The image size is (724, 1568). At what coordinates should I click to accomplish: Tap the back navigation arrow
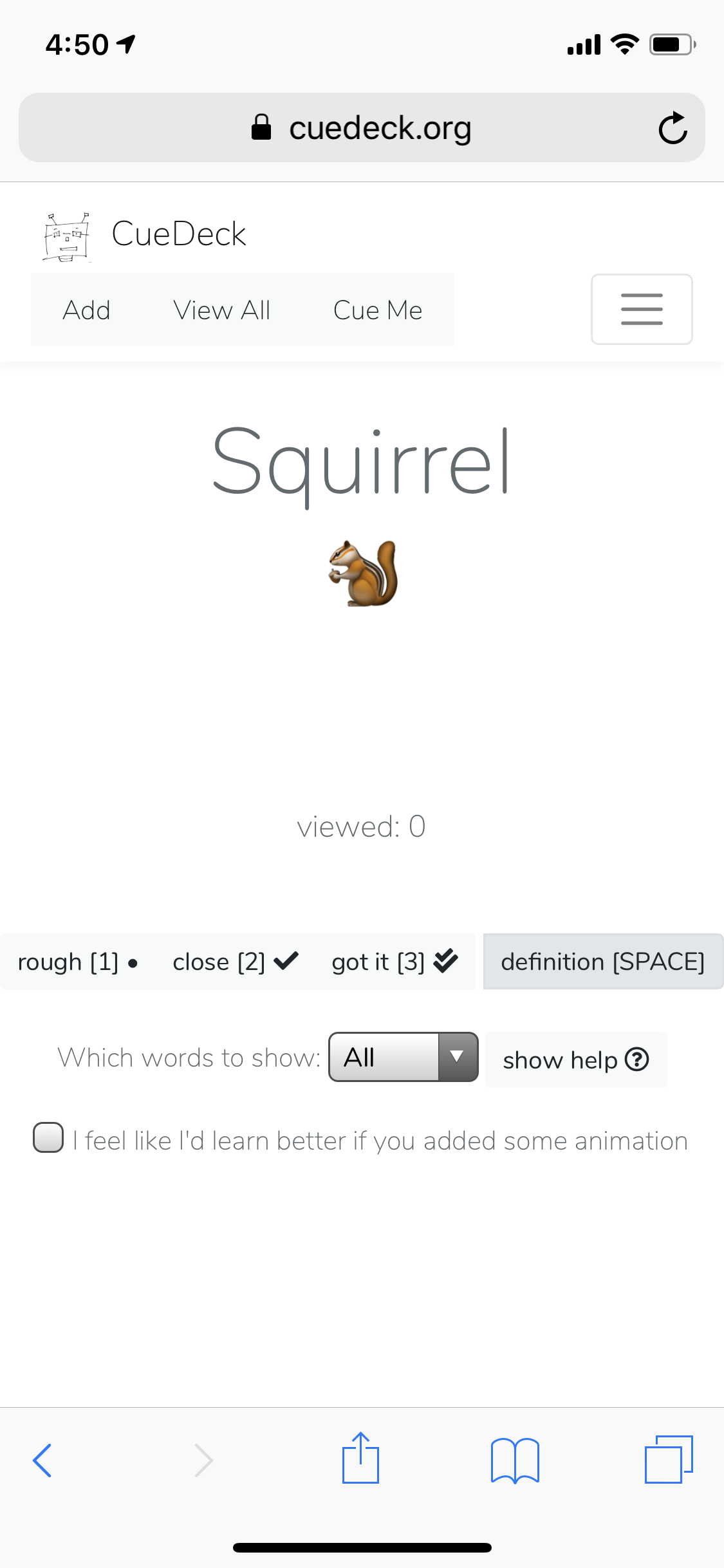42,1460
